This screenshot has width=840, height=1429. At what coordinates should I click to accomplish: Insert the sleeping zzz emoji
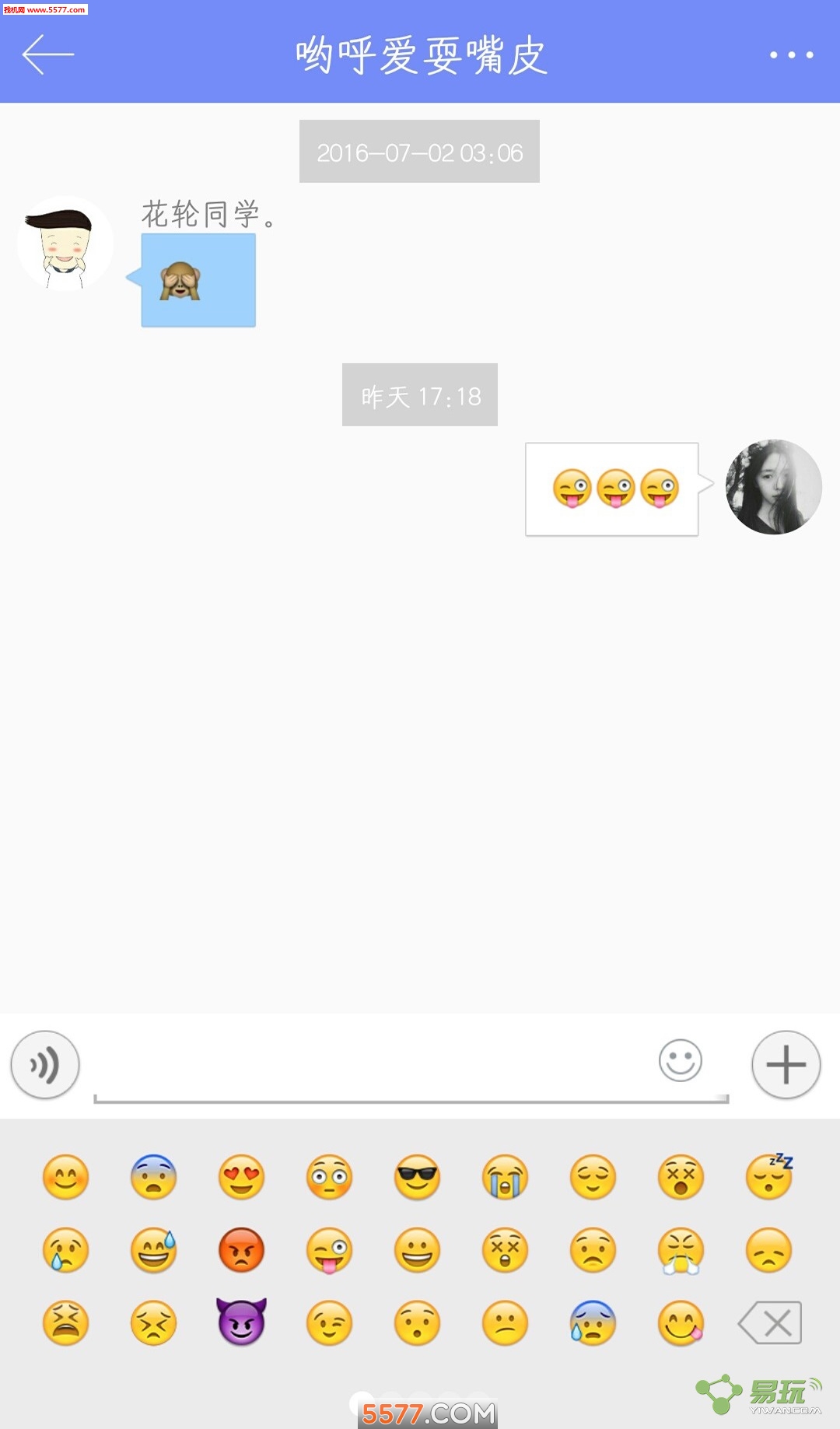[x=769, y=1176]
